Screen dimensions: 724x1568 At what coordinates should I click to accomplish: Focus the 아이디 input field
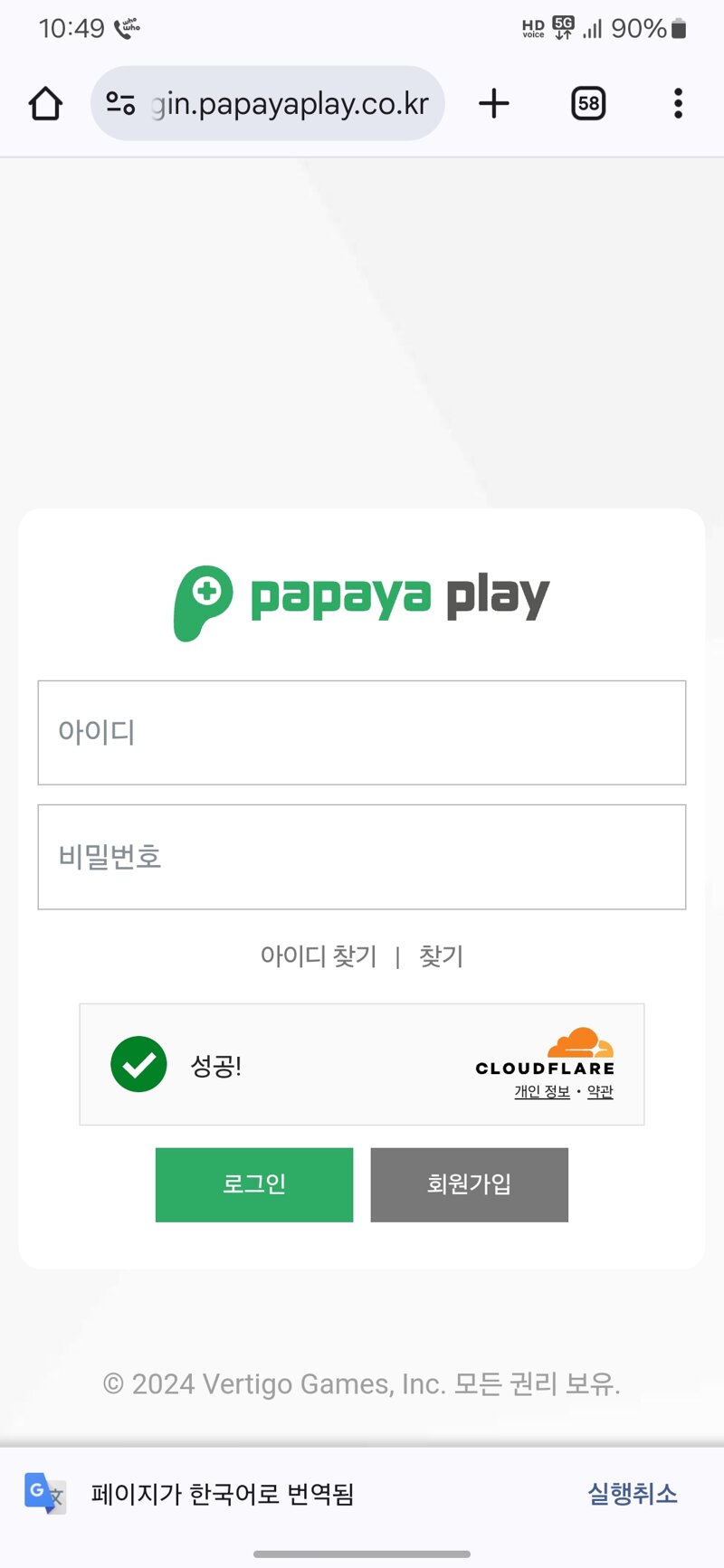click(x=362, y=733)
